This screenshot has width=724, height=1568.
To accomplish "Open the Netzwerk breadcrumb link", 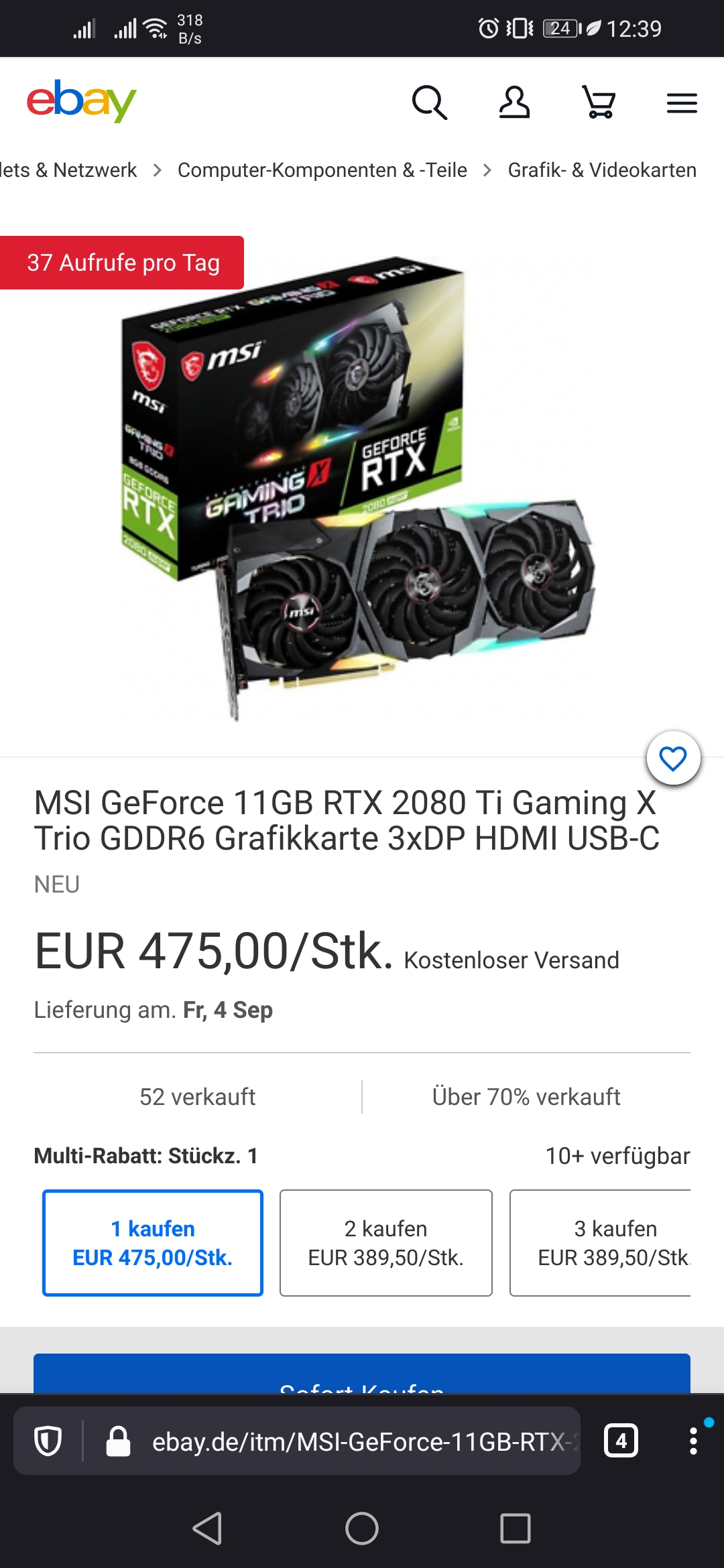I will coord(67,170).
